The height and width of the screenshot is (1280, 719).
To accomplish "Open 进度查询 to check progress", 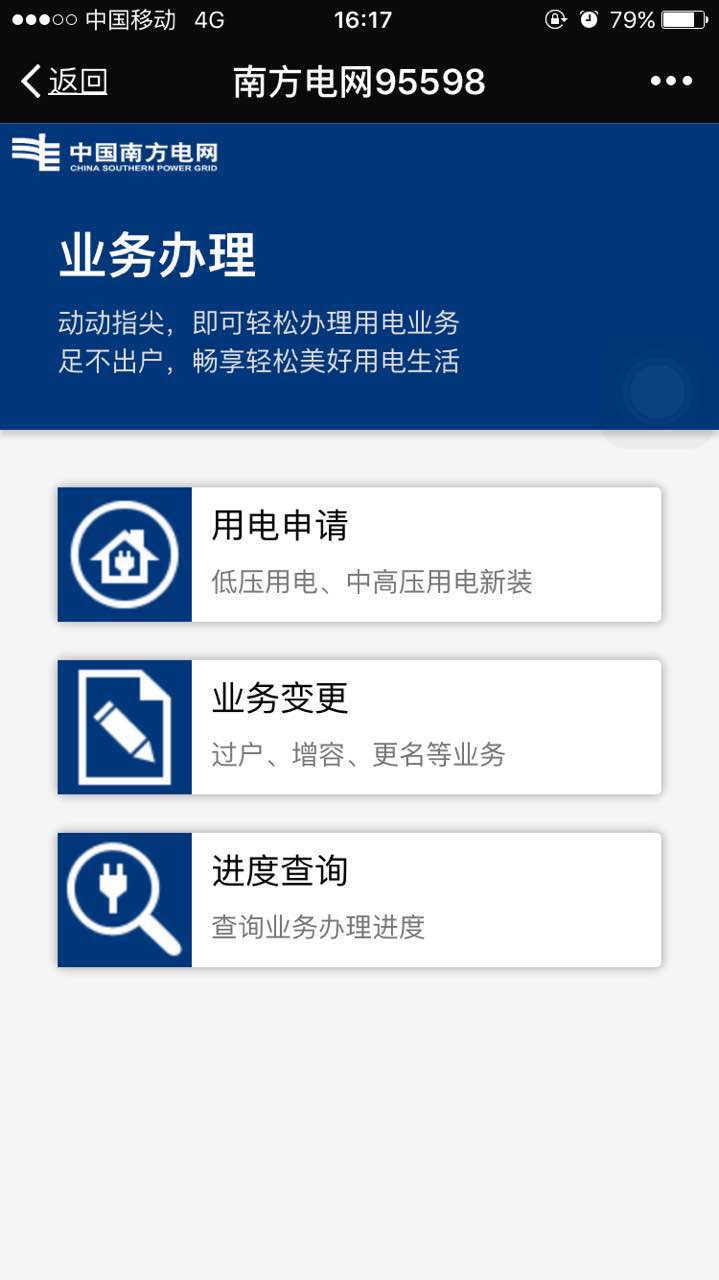I will click(359, 900).
